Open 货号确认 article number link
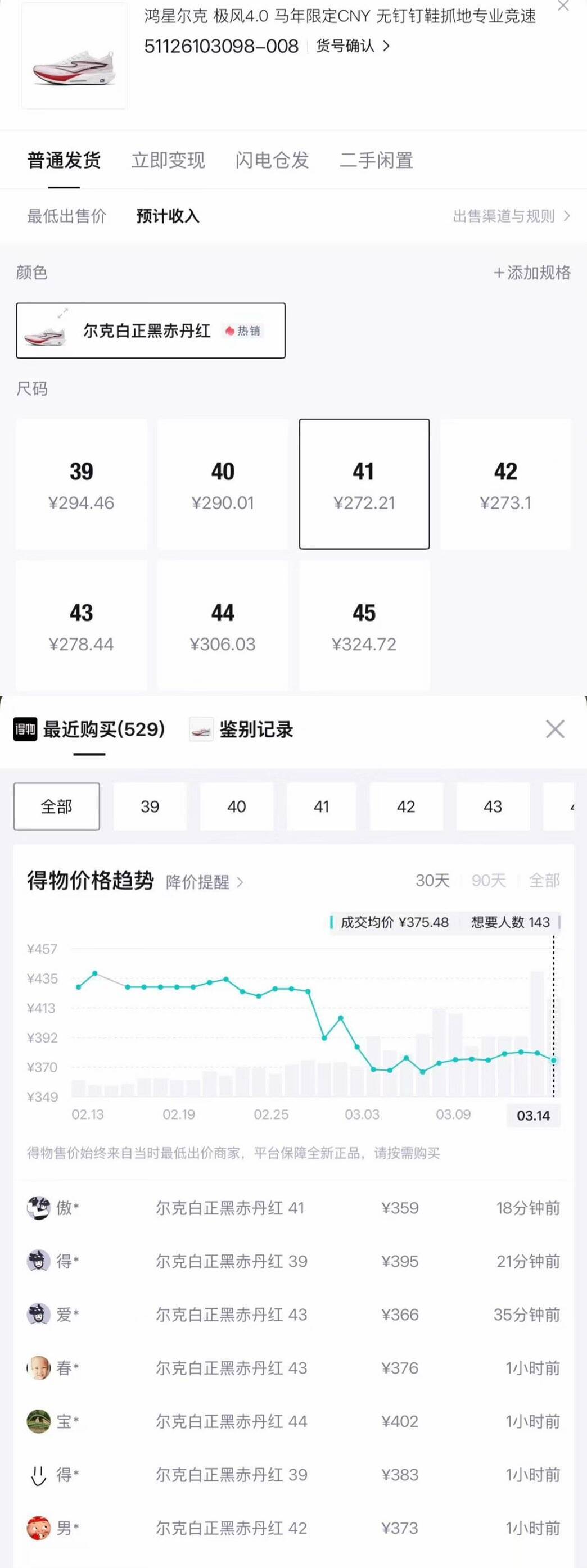587x1568 pixels. pyautogui.click(x=353, y=46)
